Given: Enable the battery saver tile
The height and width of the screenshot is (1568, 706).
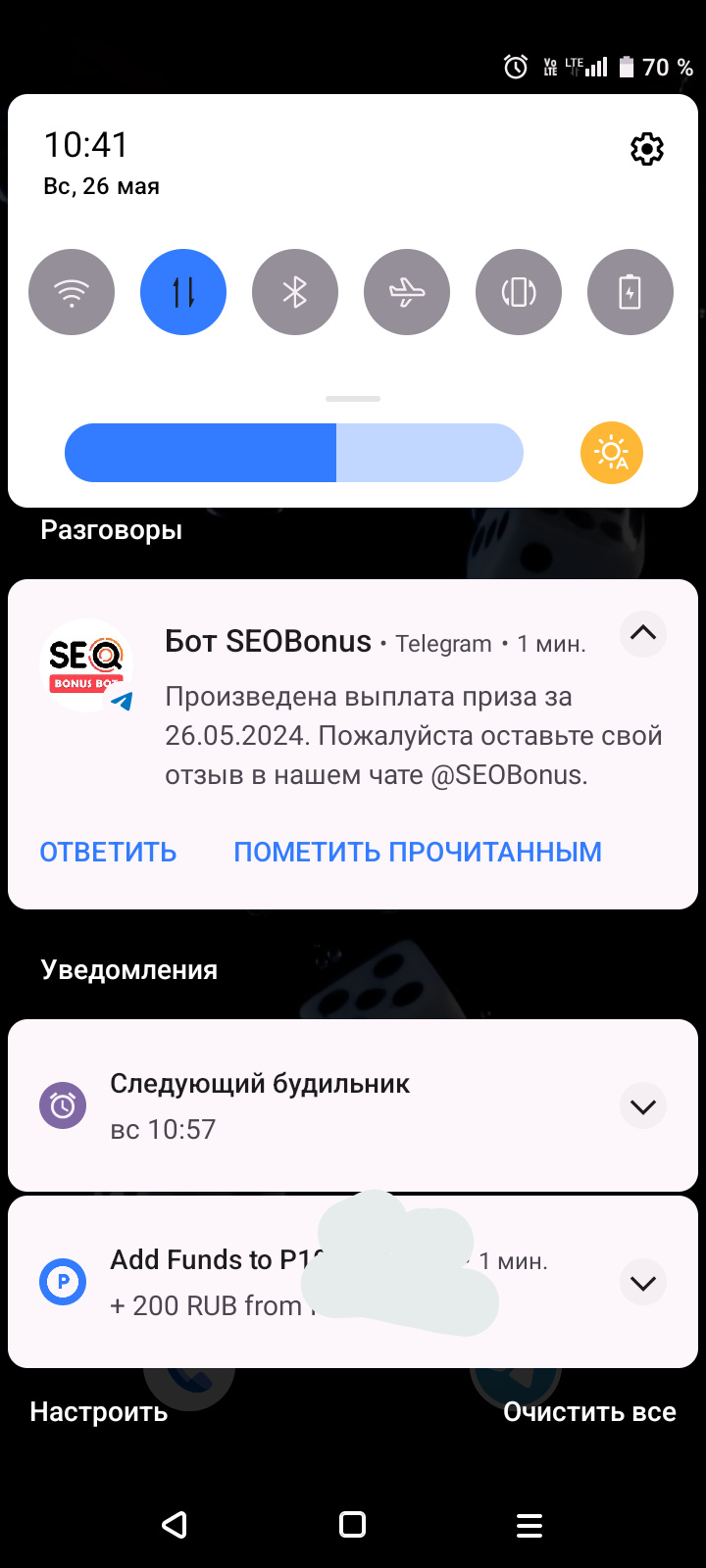Looking at the screenshot, I should pos(630,292).
